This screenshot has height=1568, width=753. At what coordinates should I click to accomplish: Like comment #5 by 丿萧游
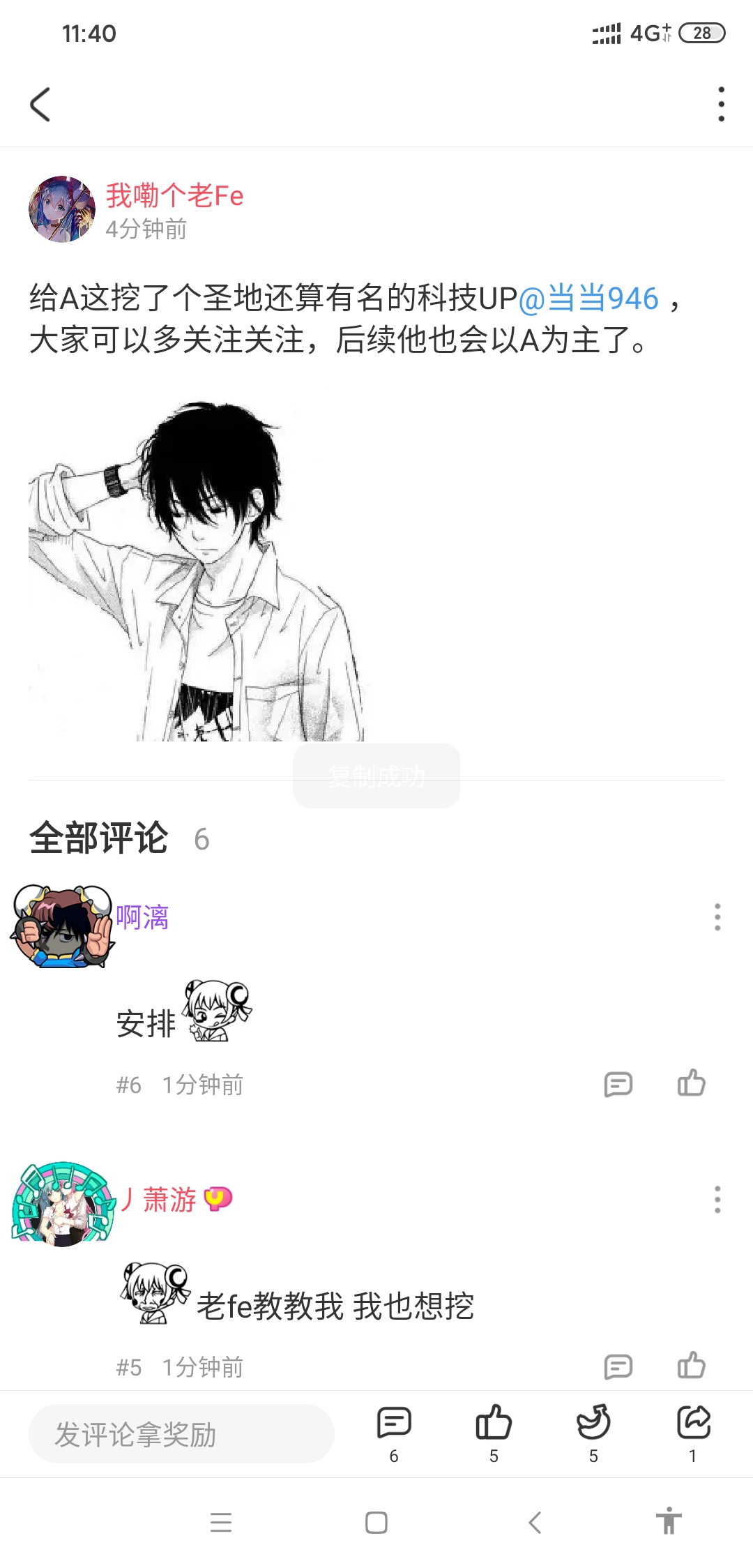point(691,1366)
